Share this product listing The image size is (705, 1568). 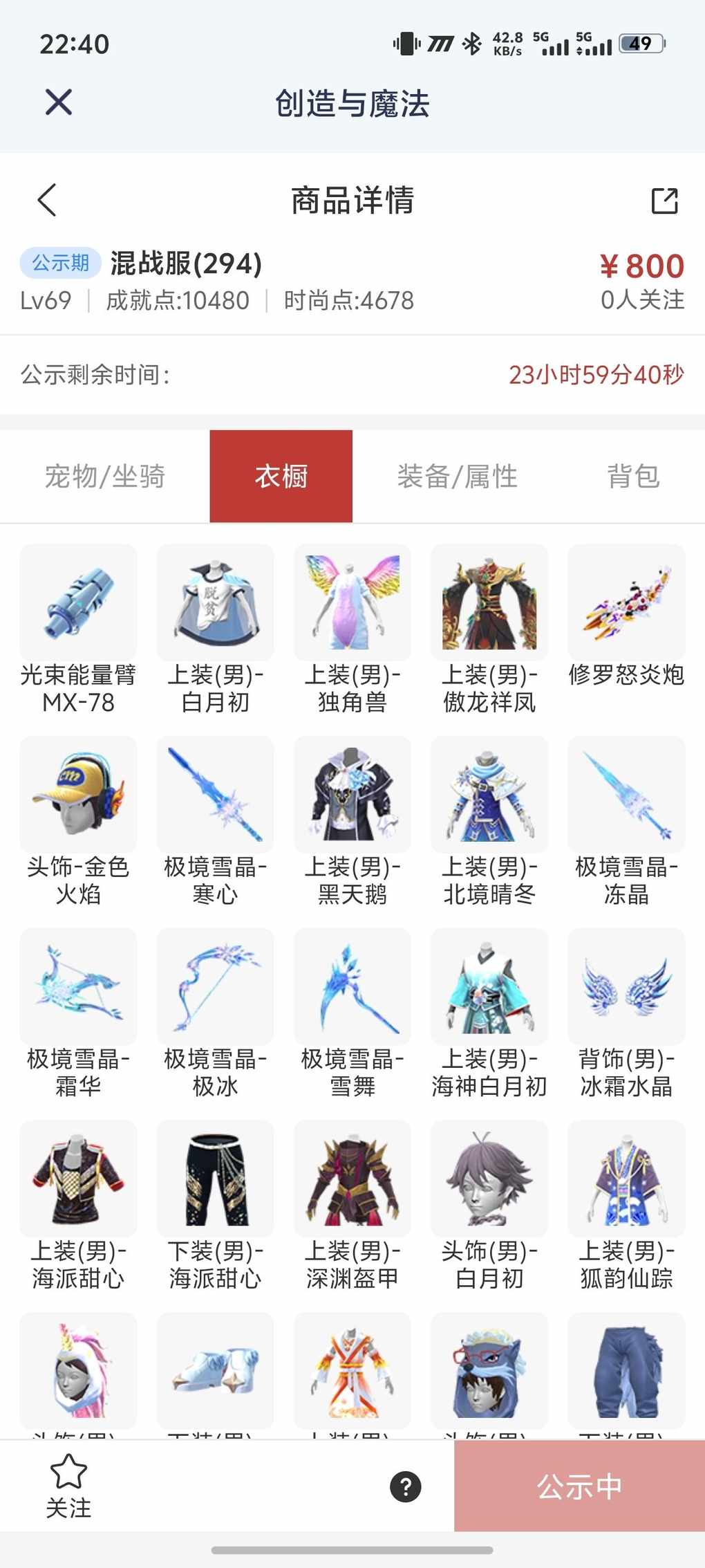[664, 201]
